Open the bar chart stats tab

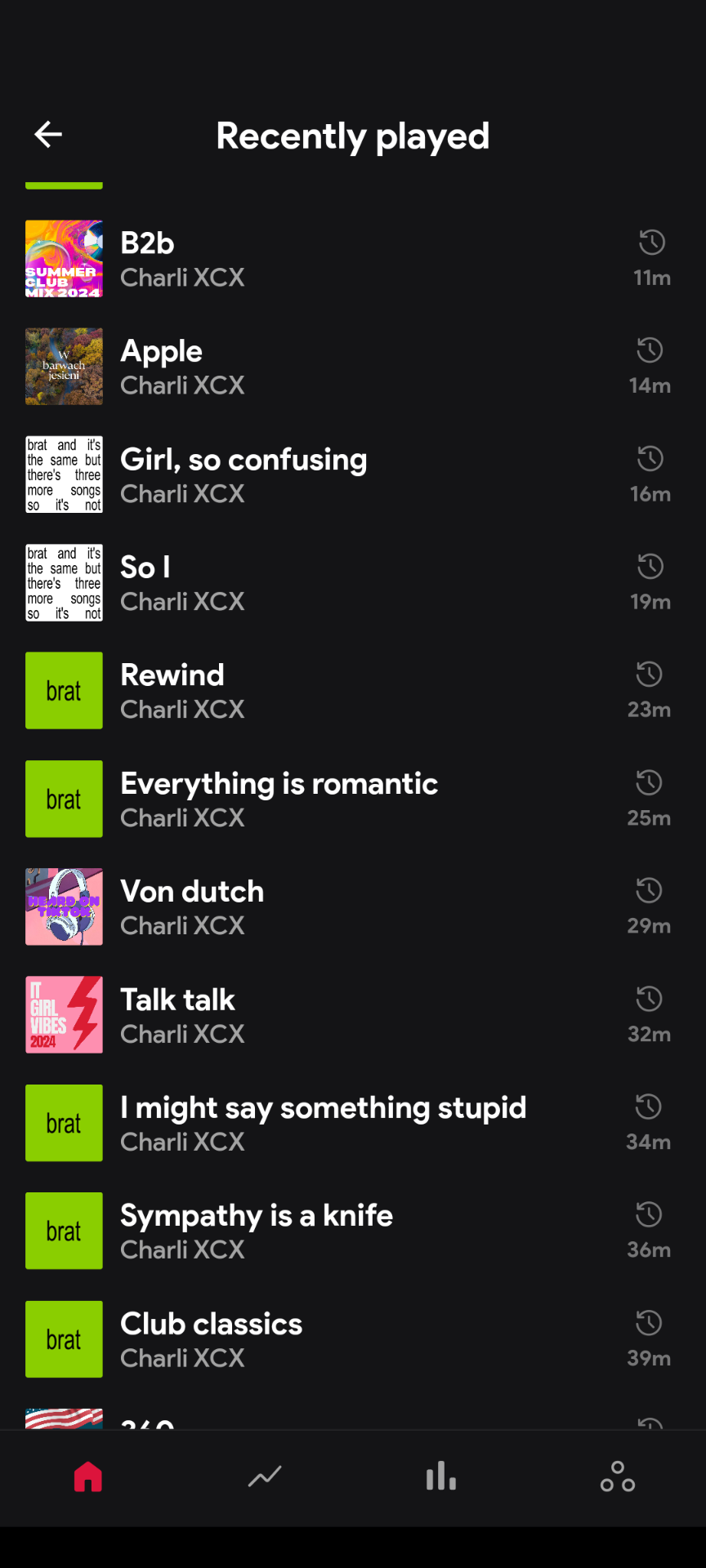click(x=441, y=1477)
